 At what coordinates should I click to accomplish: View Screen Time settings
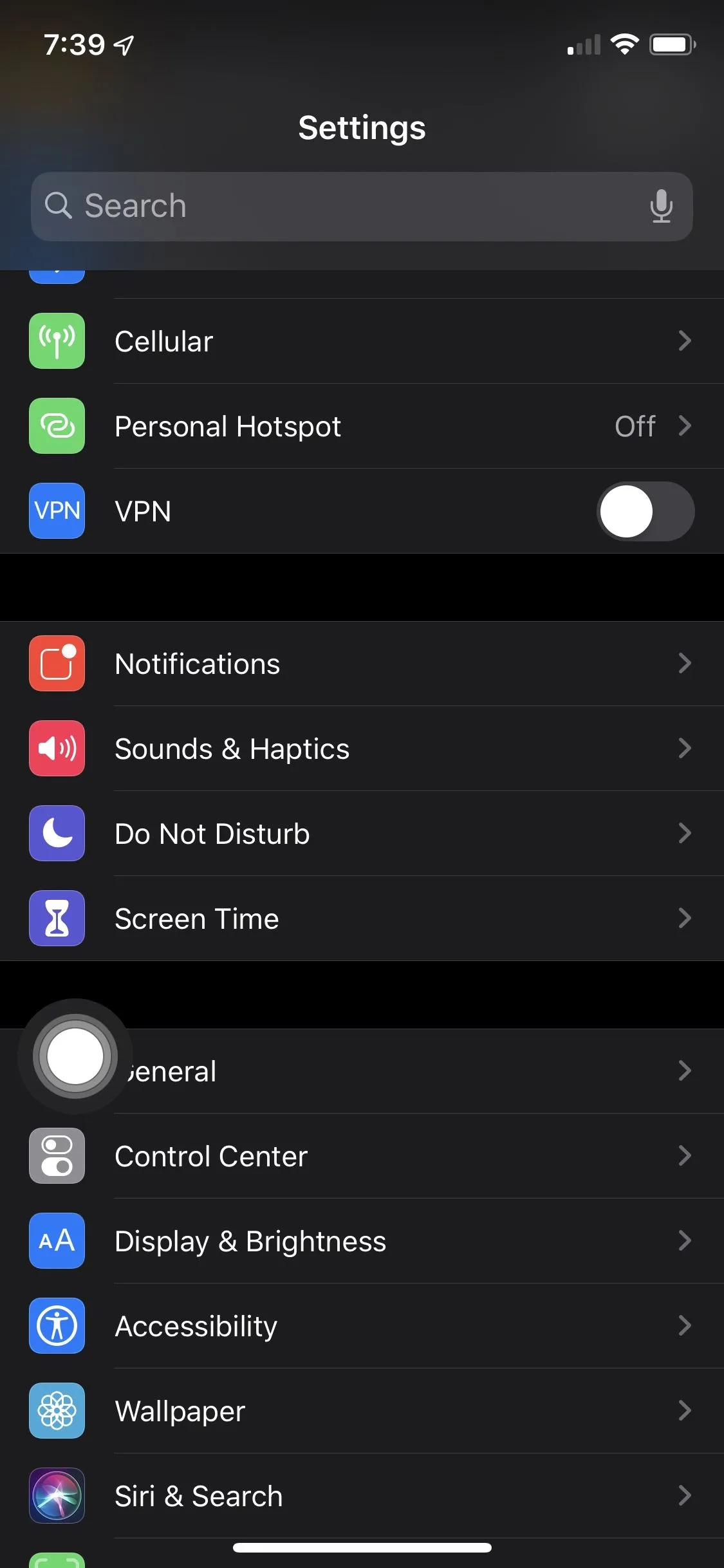pyautogui.click(x=360, y=919)
